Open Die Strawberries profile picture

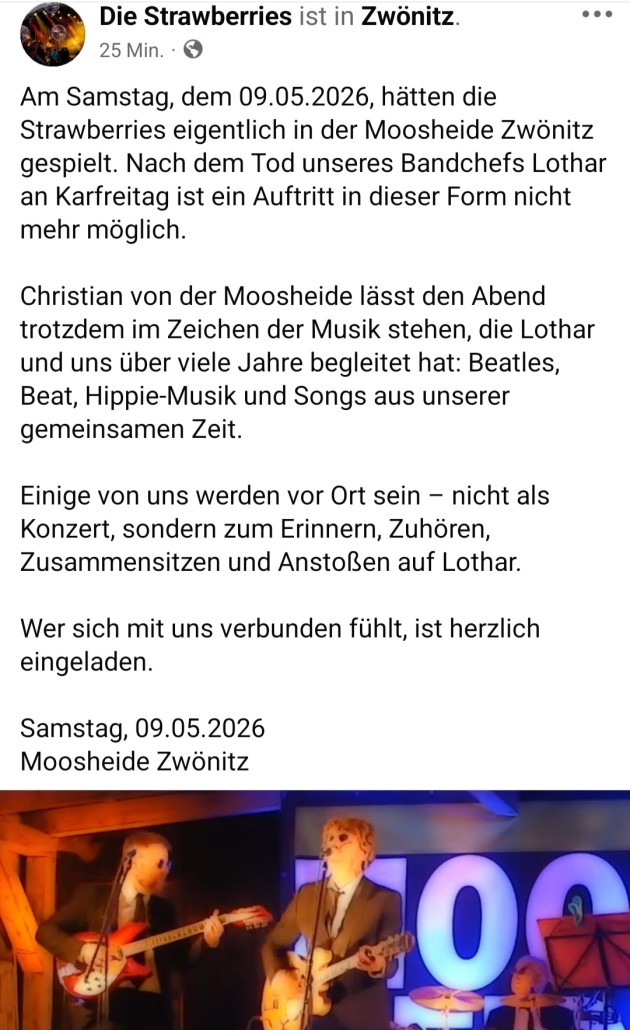[x=53, y=34]
